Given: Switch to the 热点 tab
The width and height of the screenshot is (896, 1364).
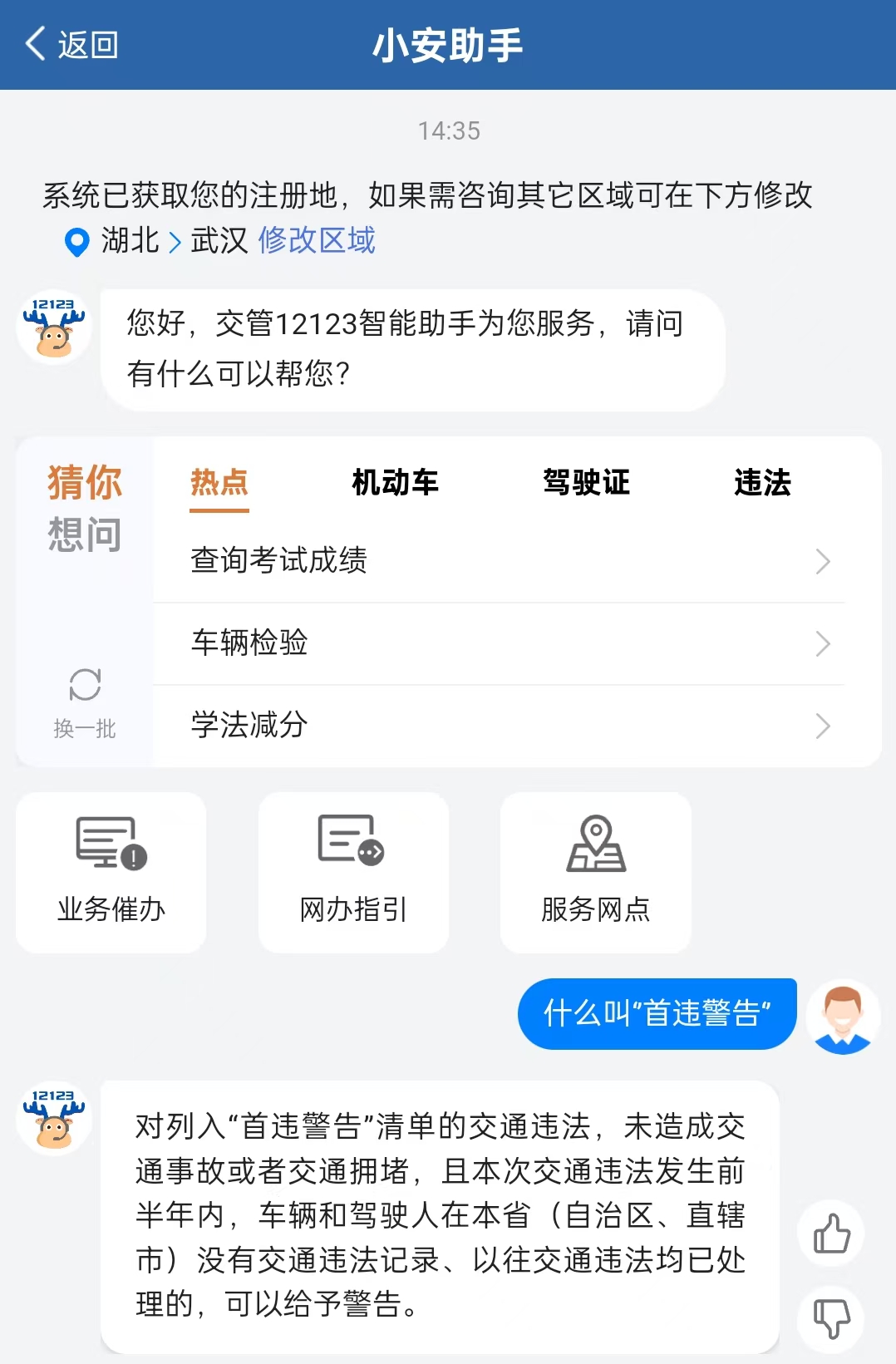Looking at the screenshot, I should pyautogui.click(x=219, y=482).
